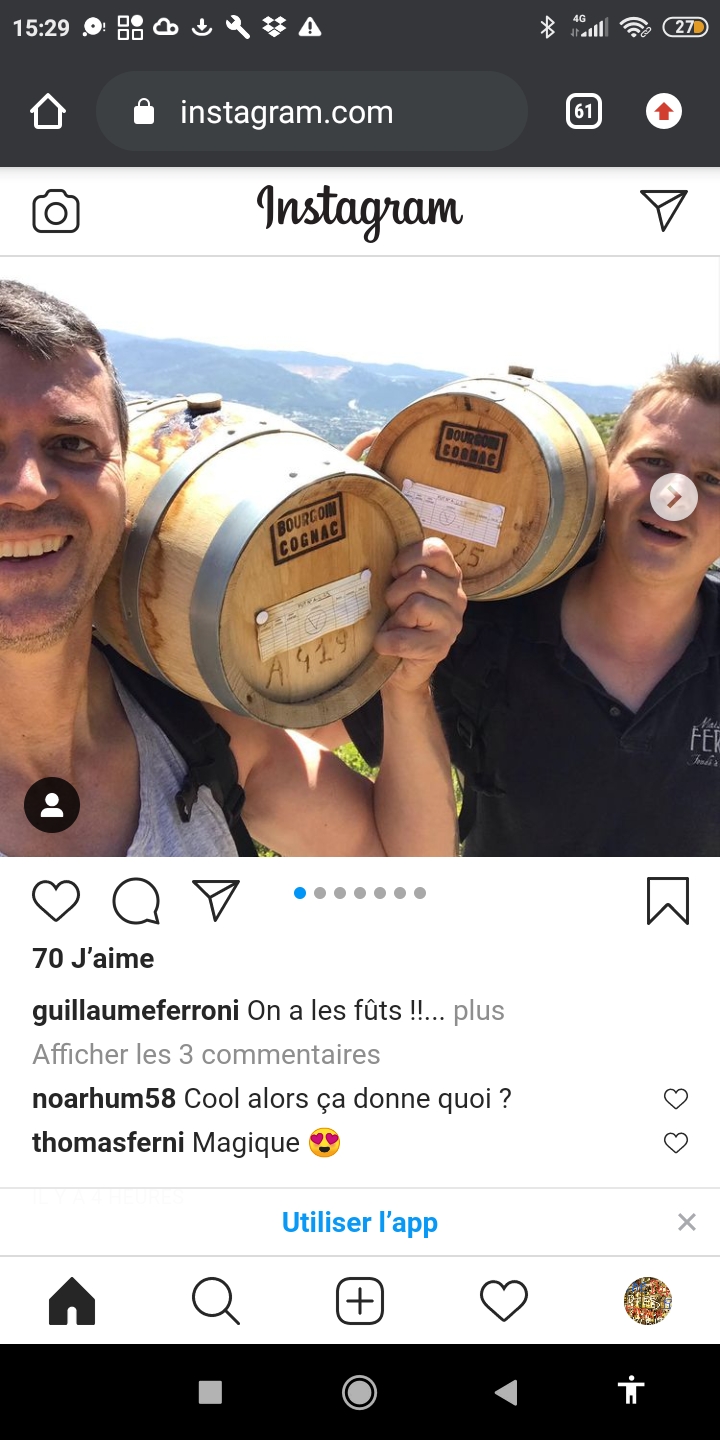Share post via the send icon
Screen dimensions: 720x1440
point(216,901)
